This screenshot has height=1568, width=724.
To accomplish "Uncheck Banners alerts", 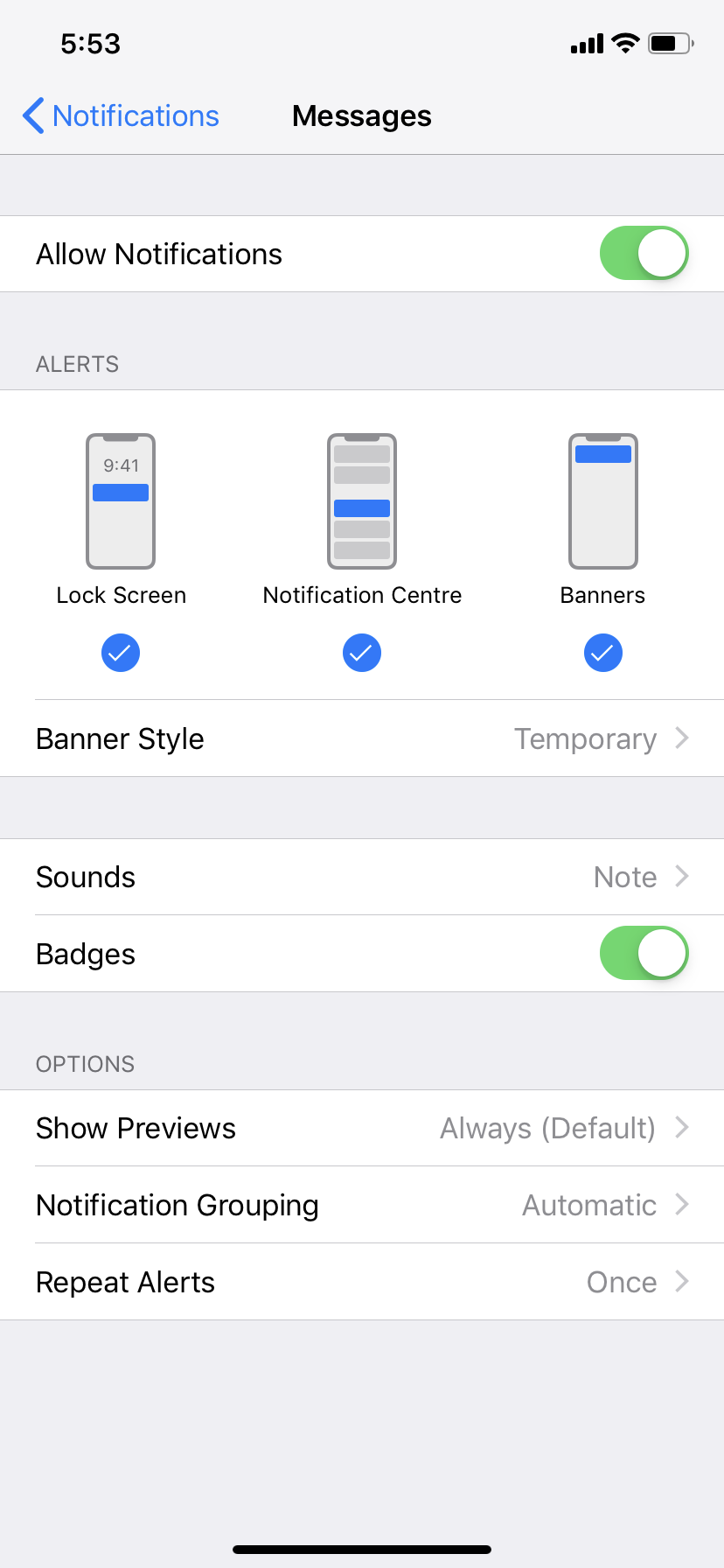I will [602, 653].
